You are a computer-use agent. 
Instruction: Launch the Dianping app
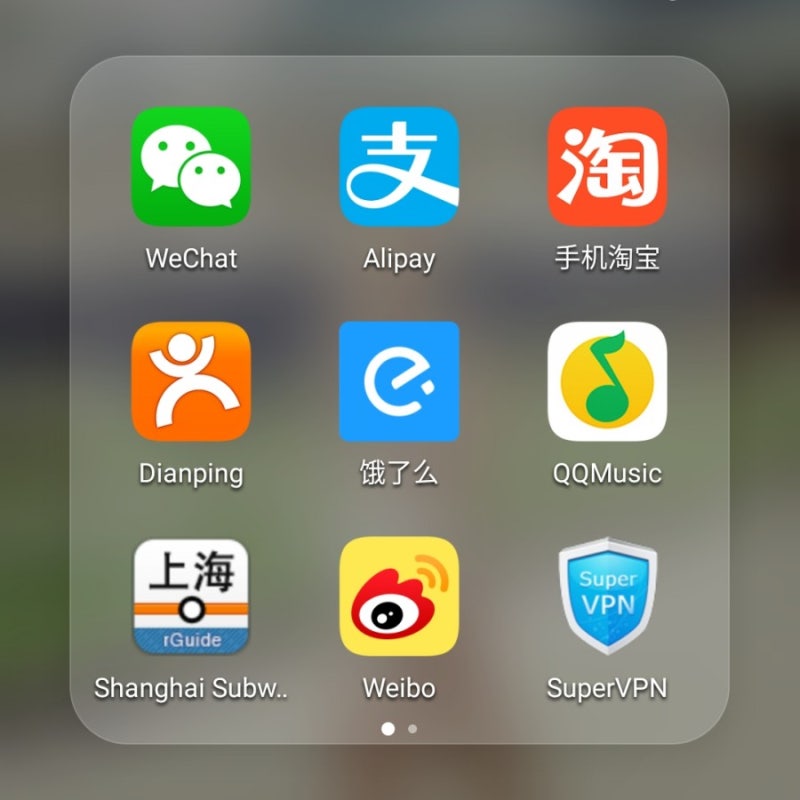tap(191, 381)
